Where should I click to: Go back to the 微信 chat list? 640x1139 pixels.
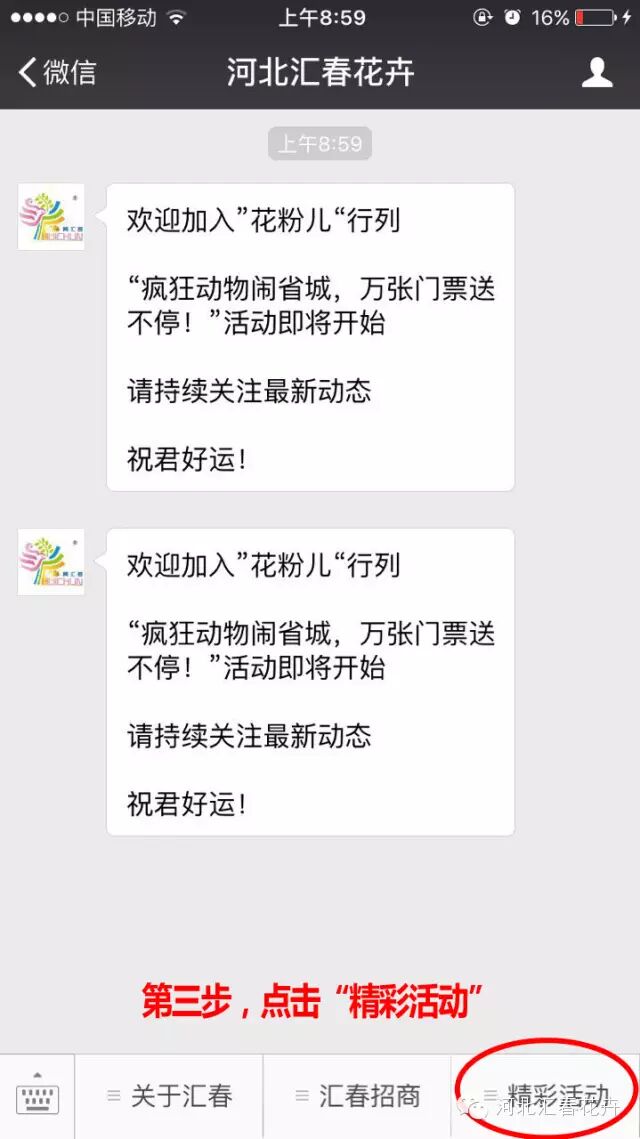[x=58, y=73]
